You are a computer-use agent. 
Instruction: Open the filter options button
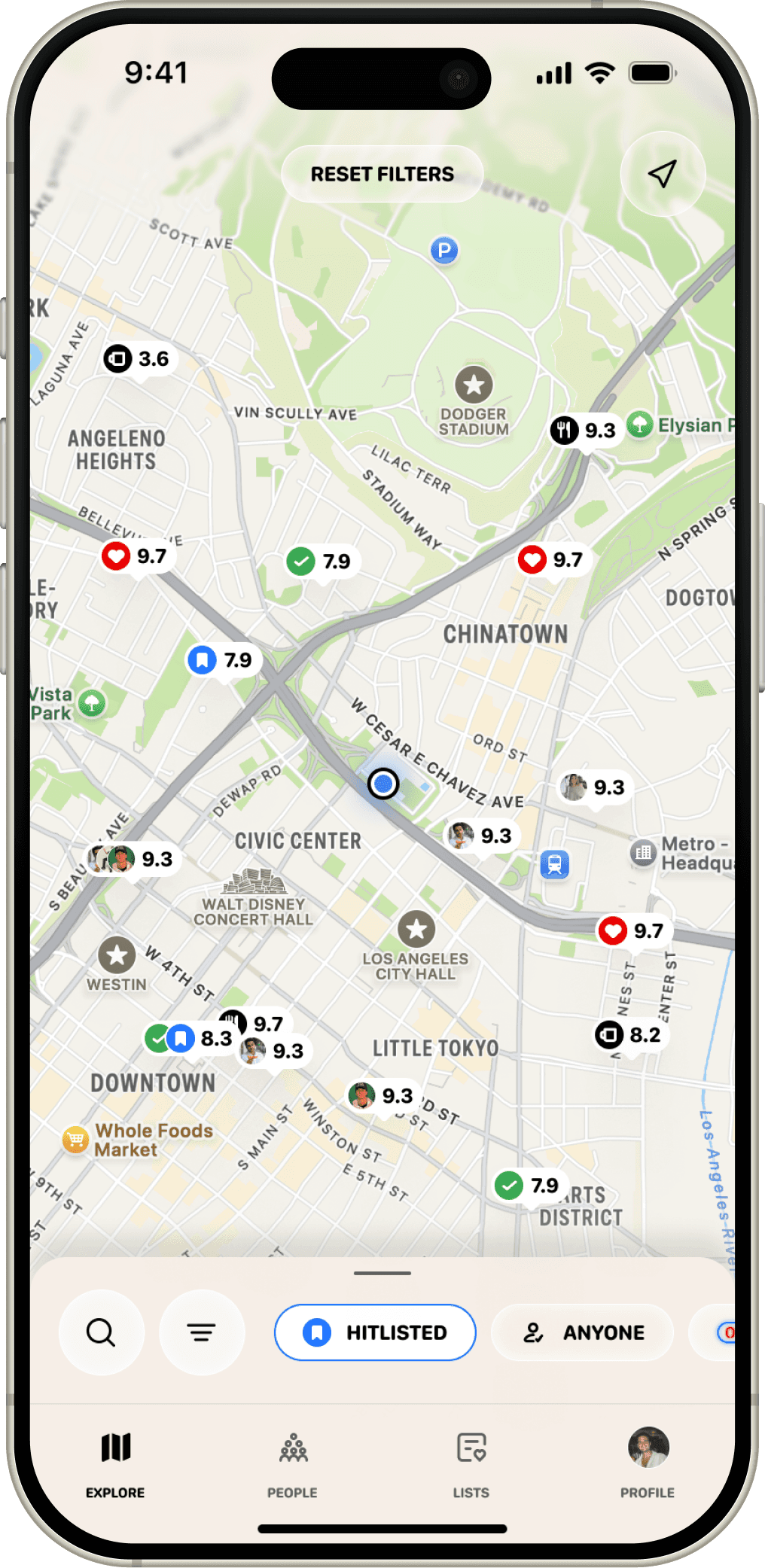pos(201,1332)
